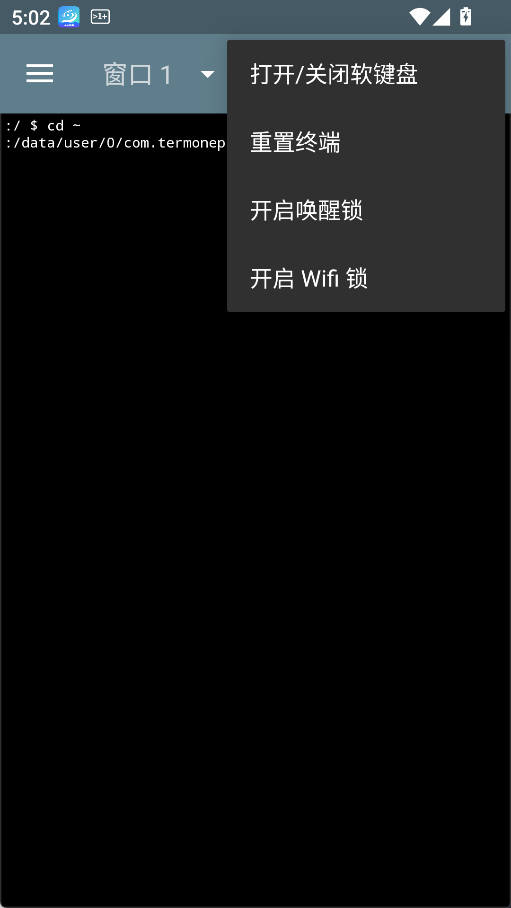Image resolution: width=511 pixels, height=908 pixels.
Task: Open the hamburger drawer menu
Action: 40,74
